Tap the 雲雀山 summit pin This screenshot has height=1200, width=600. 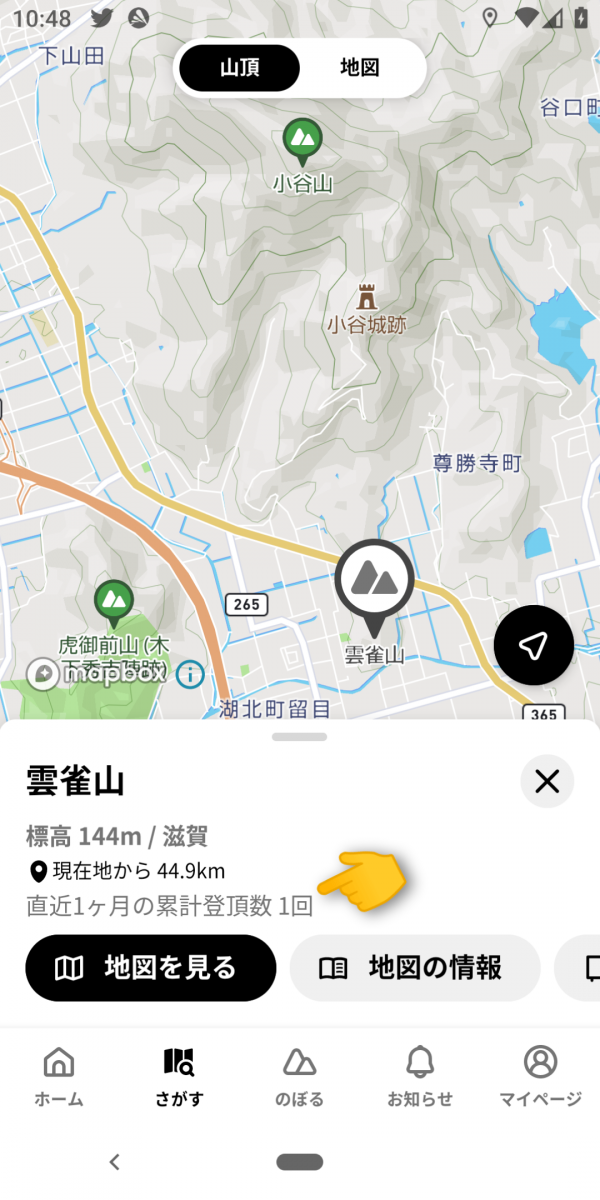(x=375, y=580)
